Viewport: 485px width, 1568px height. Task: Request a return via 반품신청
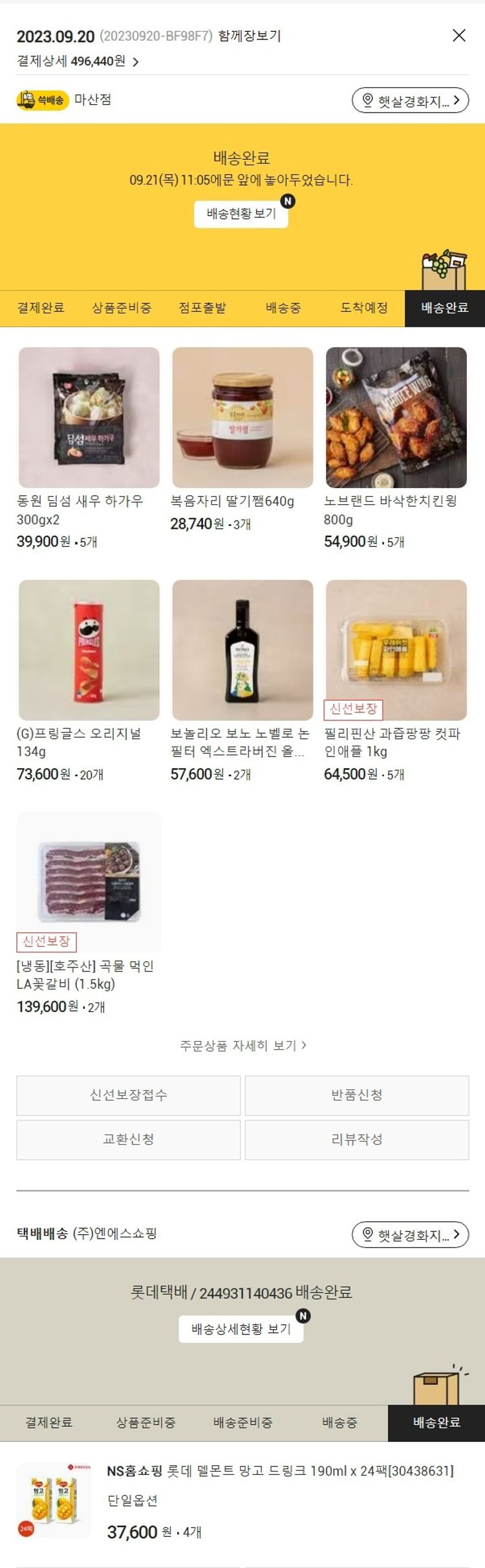[x=357, y=1095]
